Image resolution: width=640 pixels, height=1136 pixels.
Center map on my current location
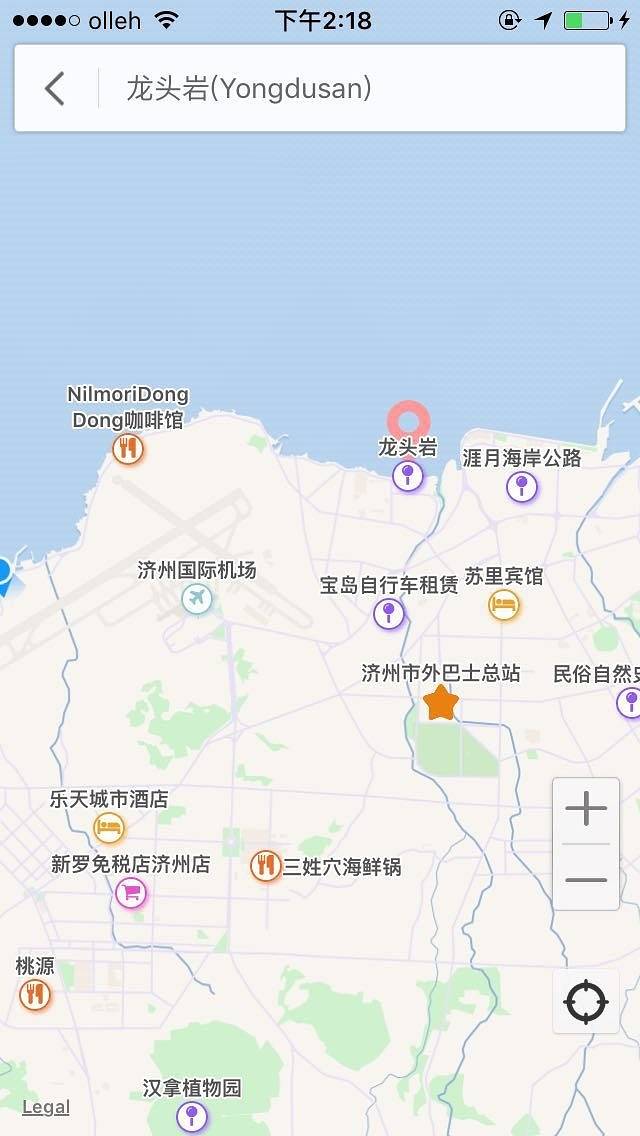pos(586,1001)
